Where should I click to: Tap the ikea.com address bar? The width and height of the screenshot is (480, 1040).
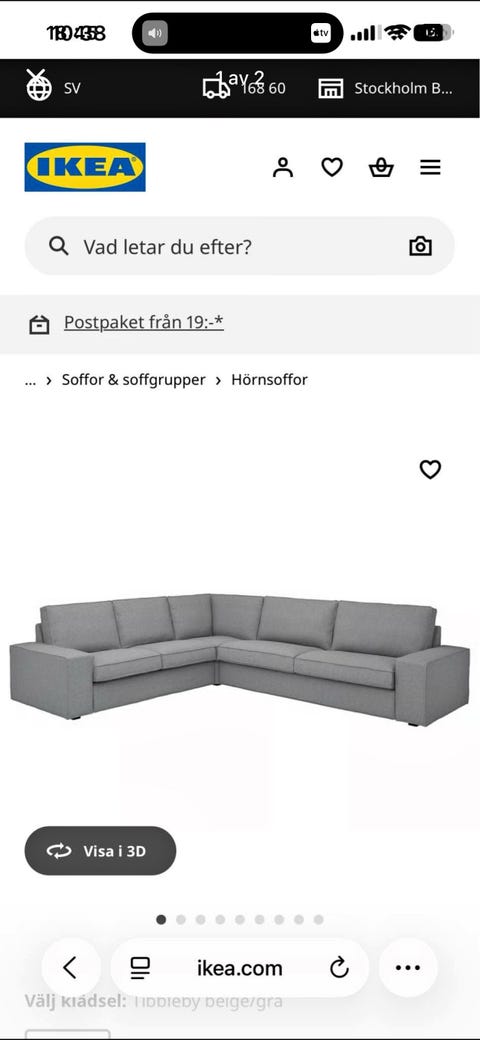239,968
